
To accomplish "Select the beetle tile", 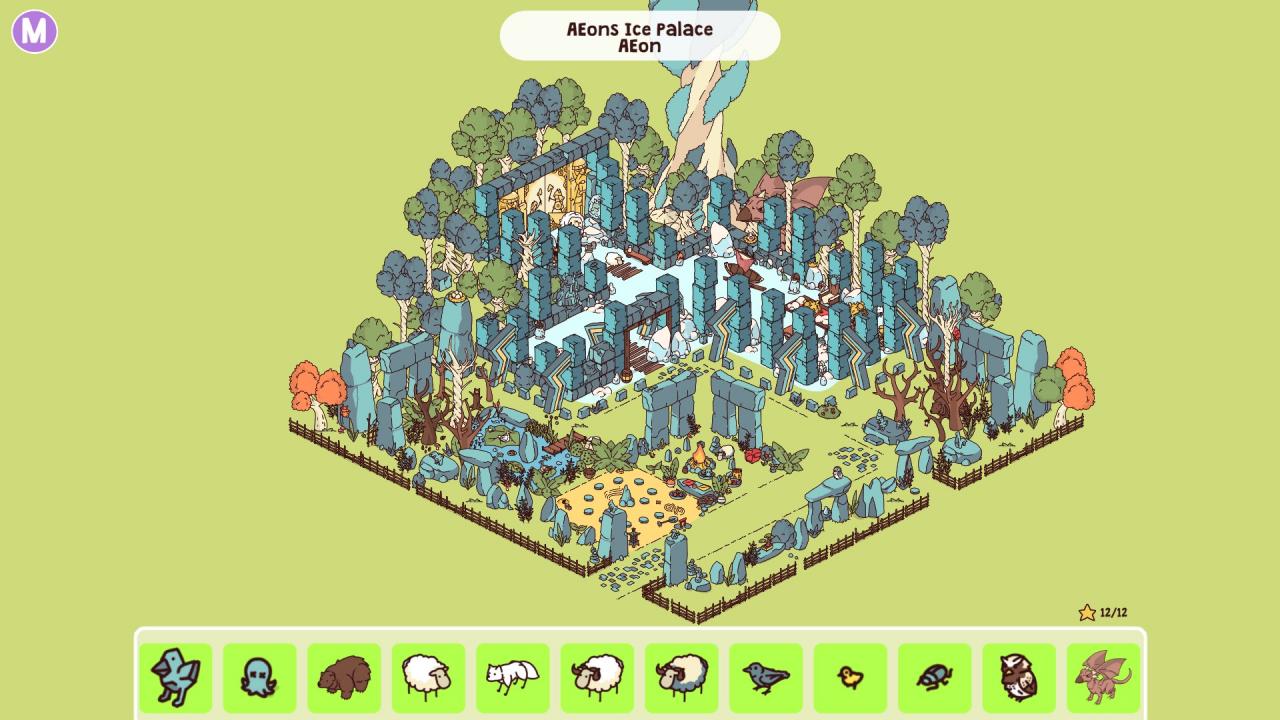I will [934, 677].
